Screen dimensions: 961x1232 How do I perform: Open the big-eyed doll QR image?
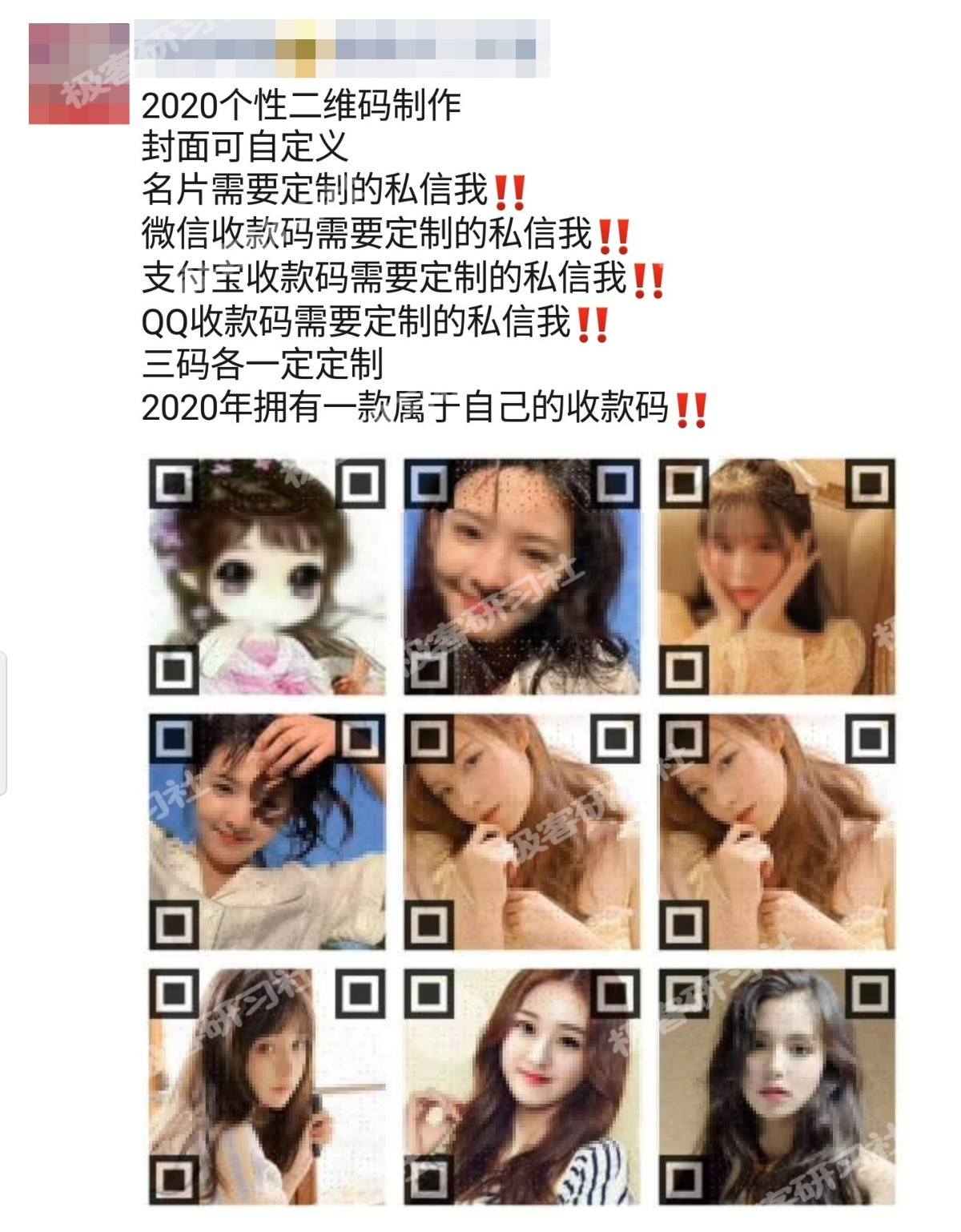tap(267, 576)
